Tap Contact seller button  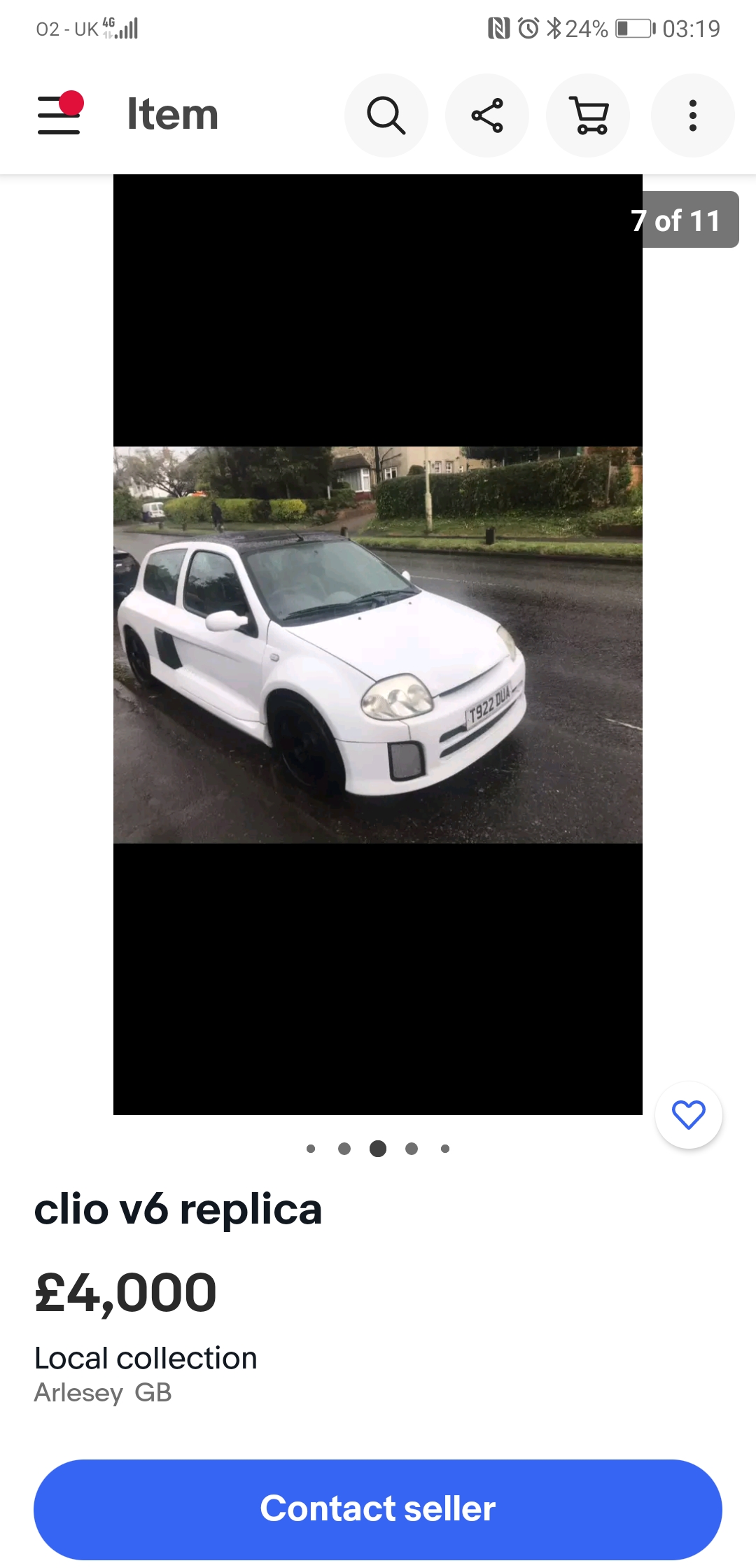378,1508
